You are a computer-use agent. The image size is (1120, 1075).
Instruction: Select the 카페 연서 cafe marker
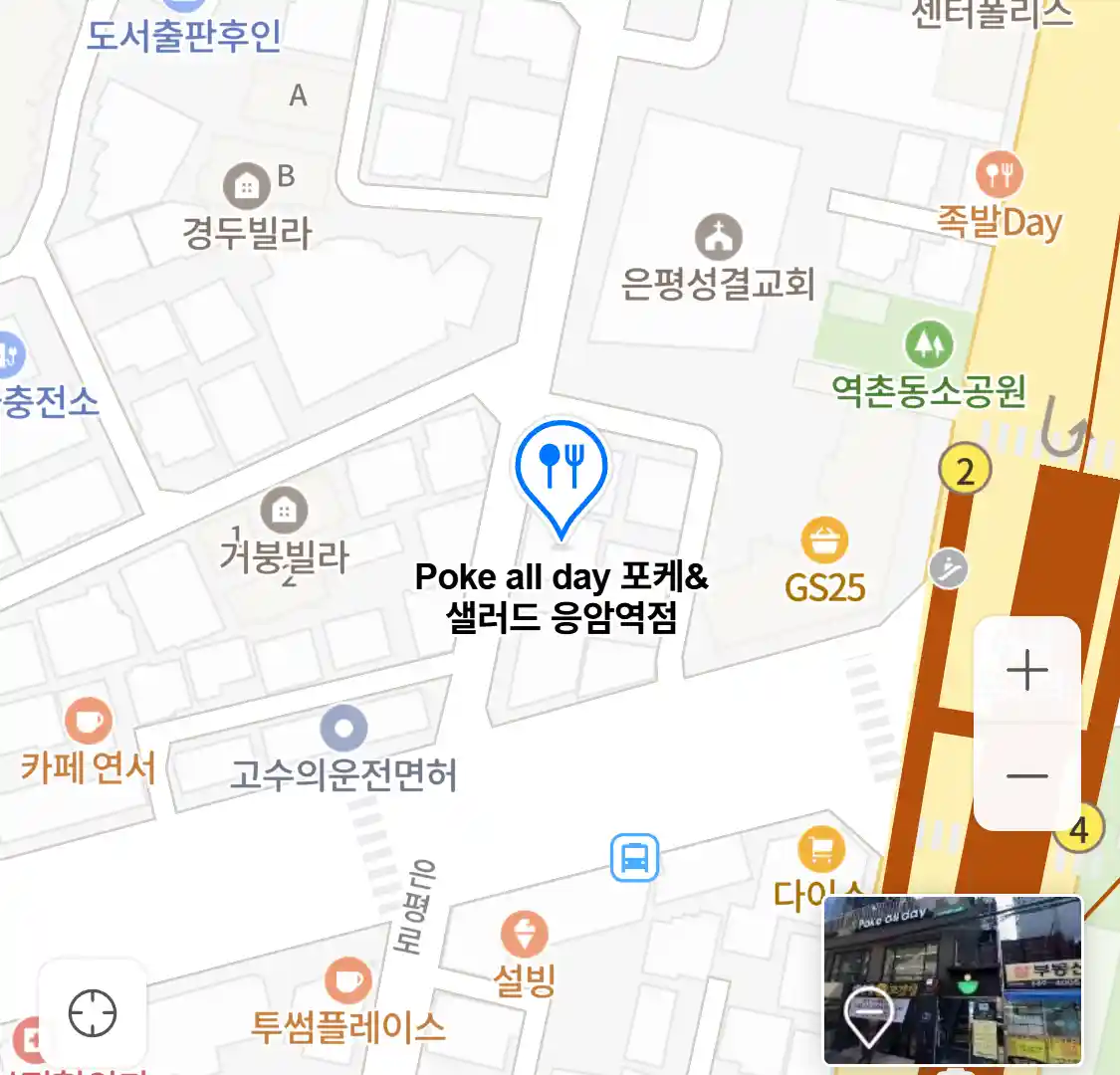[x=89, y=721]
